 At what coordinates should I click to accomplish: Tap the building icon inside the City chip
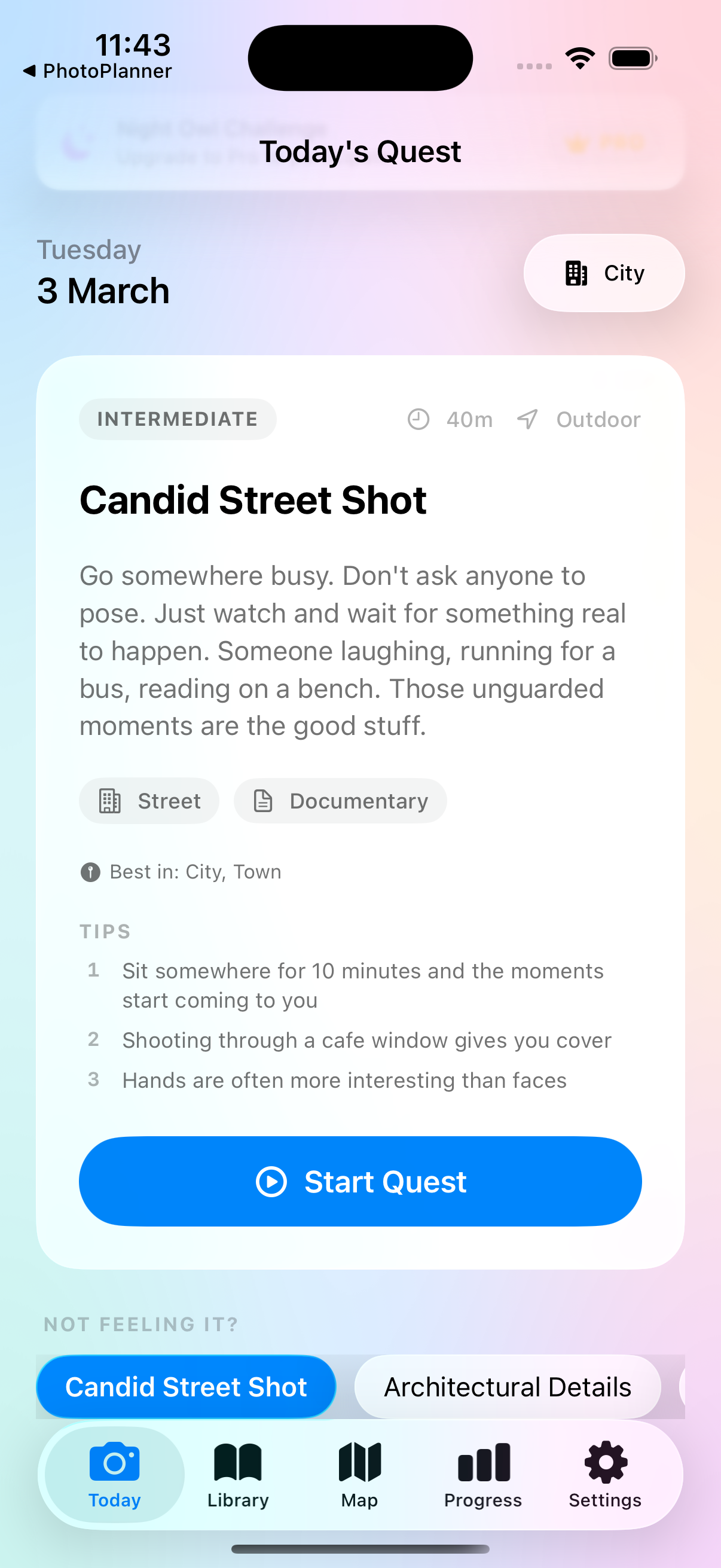(576, 273)
